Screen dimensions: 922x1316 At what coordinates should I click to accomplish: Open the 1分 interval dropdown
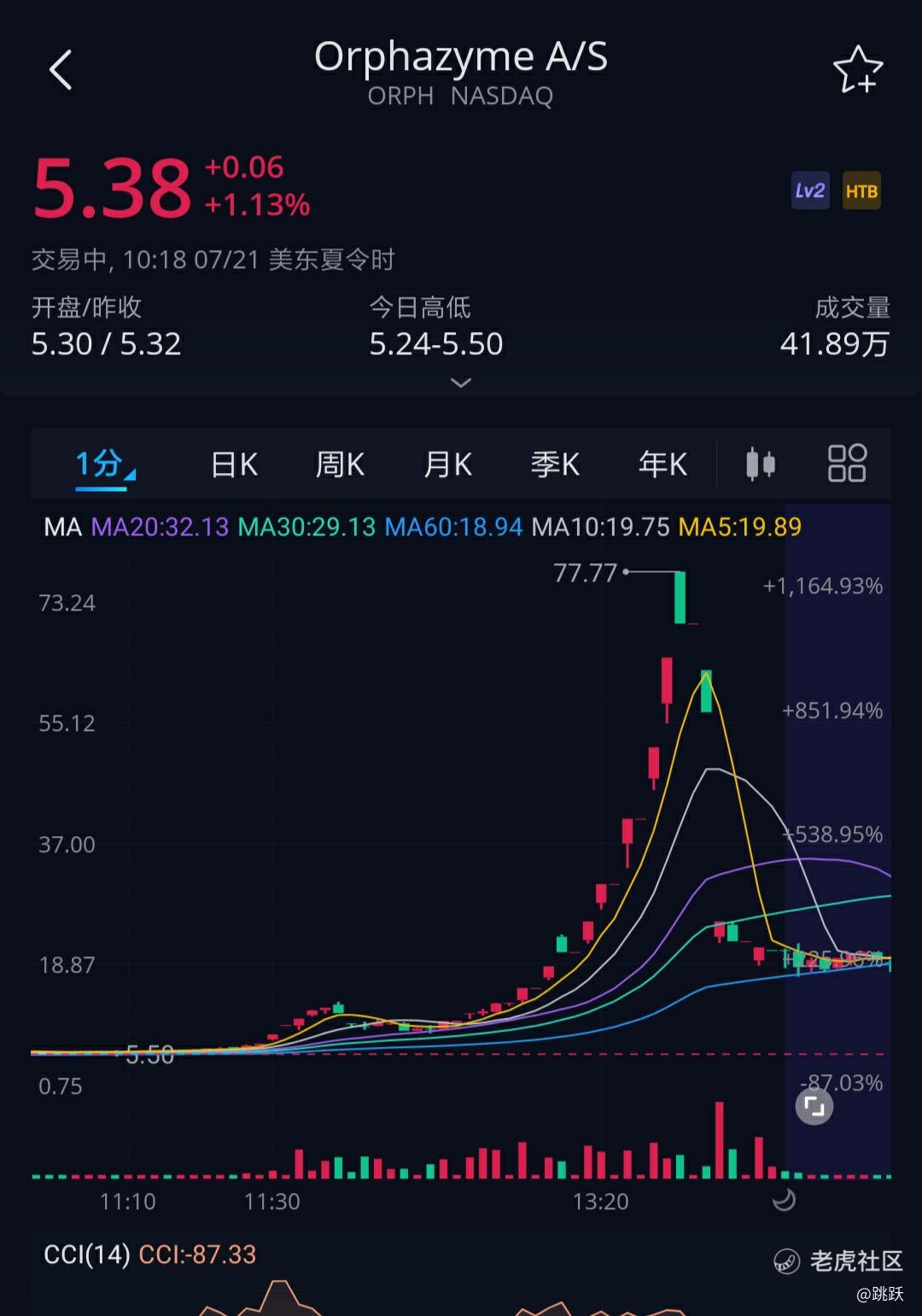click(104, 465)
